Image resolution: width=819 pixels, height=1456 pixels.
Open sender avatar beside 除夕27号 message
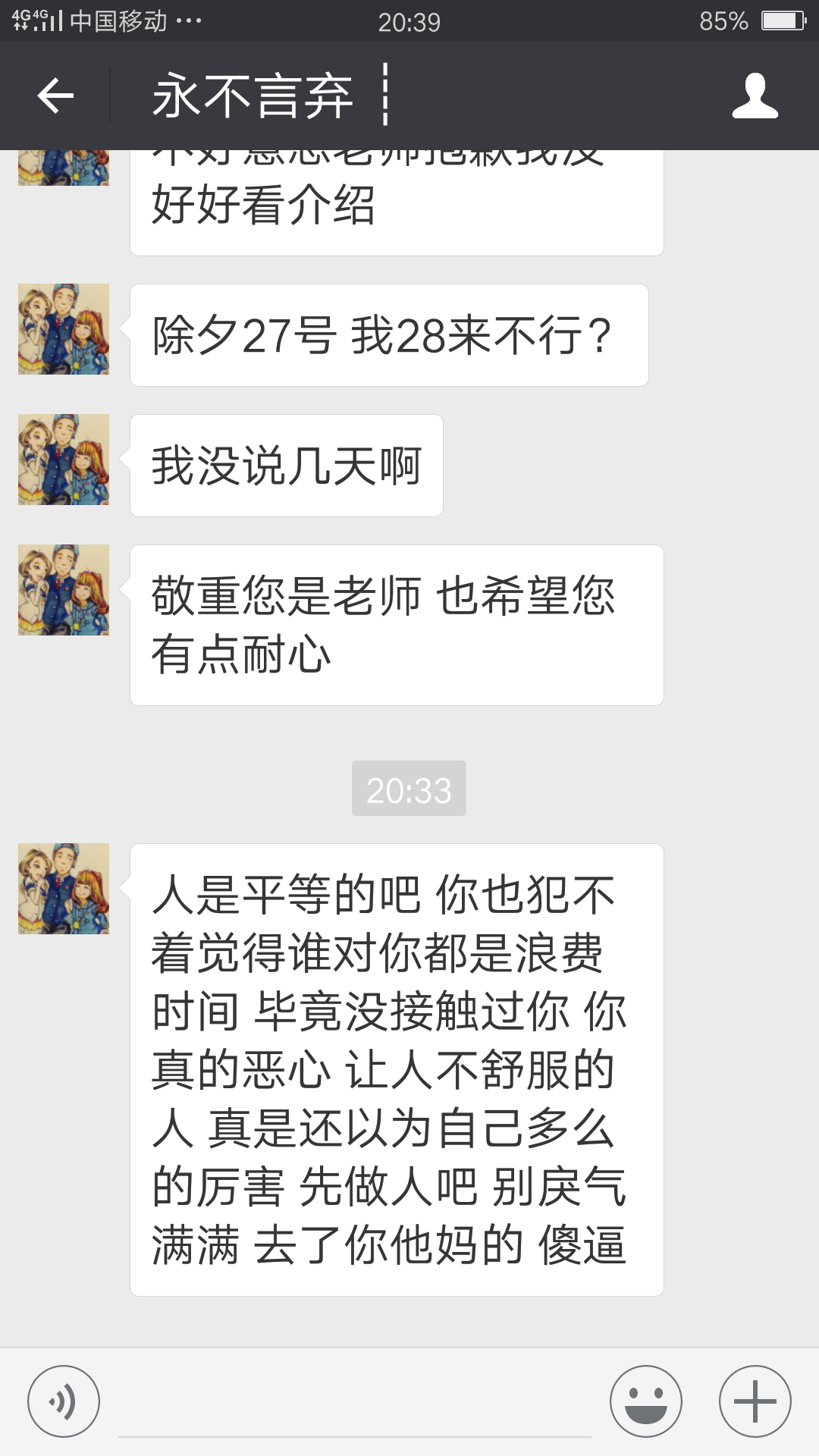coord(64,329)
